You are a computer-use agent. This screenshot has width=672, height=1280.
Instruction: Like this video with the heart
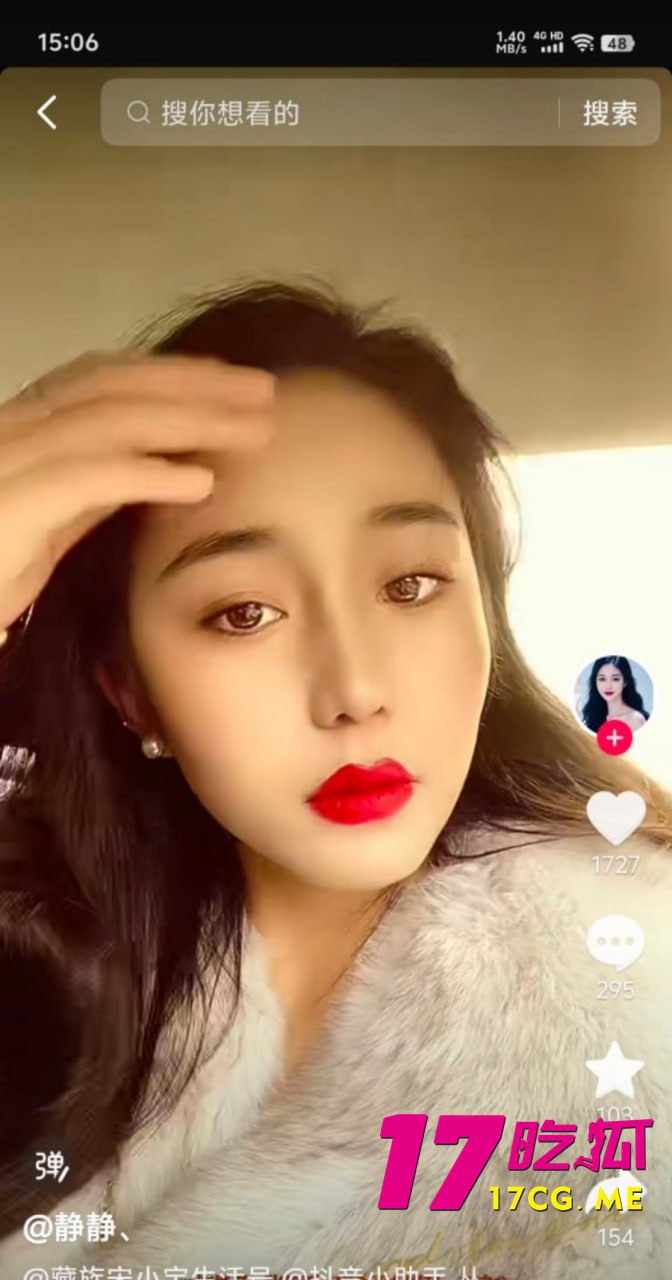click(615, 818)
